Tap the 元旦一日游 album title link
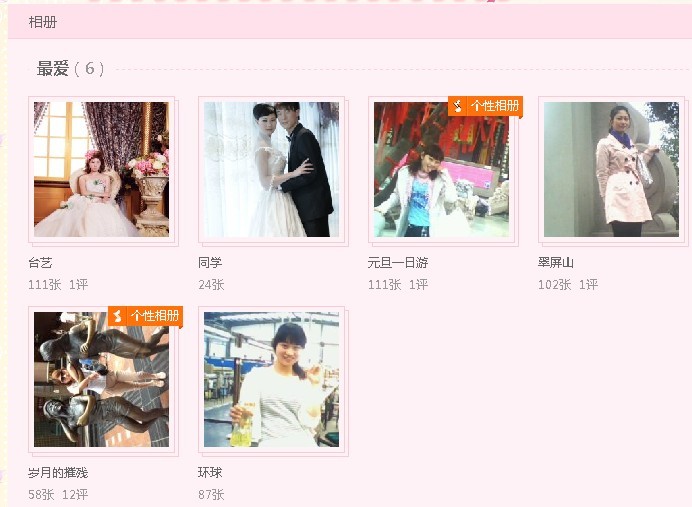The width and height of the screenshot is (692, 507). pos(398,263)
